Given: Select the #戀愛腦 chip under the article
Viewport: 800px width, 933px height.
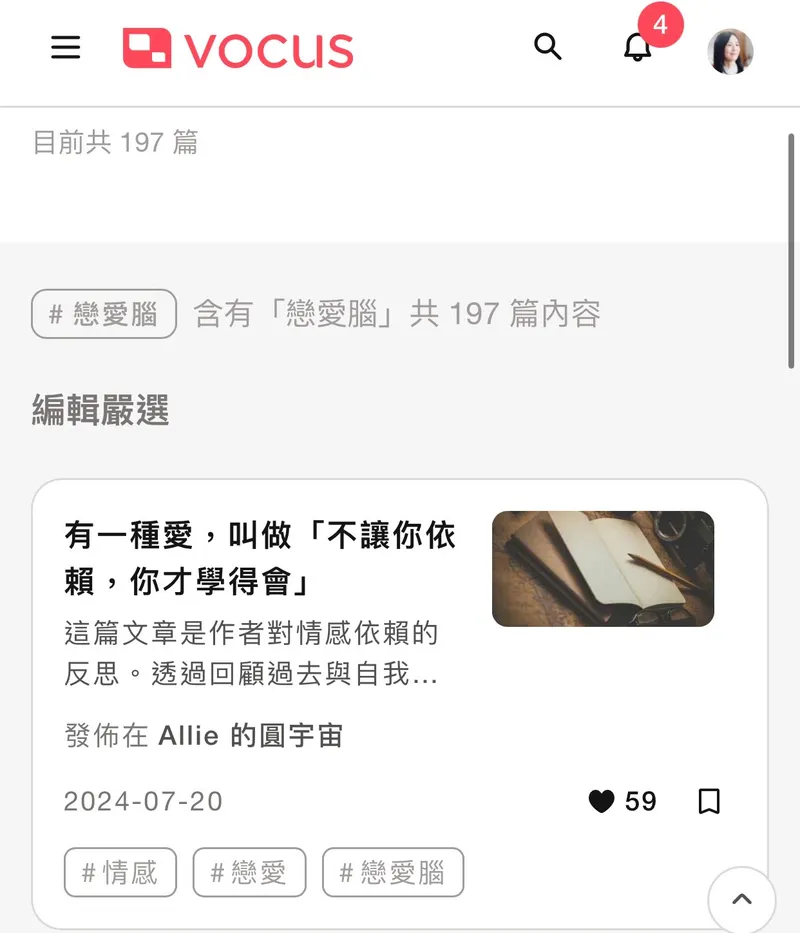Looking at the screenshot, I should [x=392, y=872].
